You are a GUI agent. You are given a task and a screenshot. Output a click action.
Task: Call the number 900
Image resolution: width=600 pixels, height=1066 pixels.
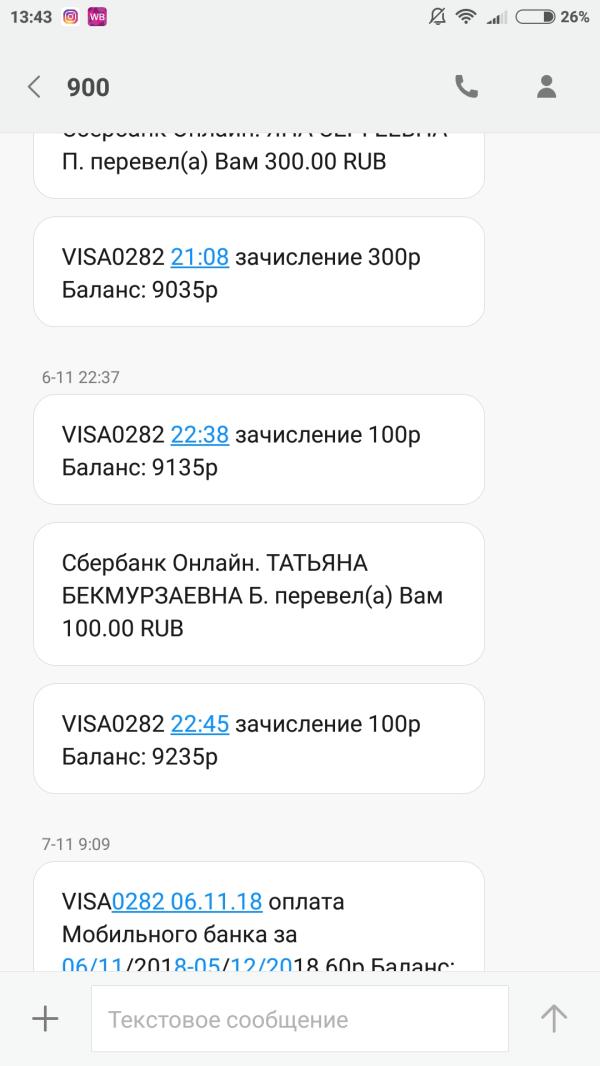click(x=466, y=86)
